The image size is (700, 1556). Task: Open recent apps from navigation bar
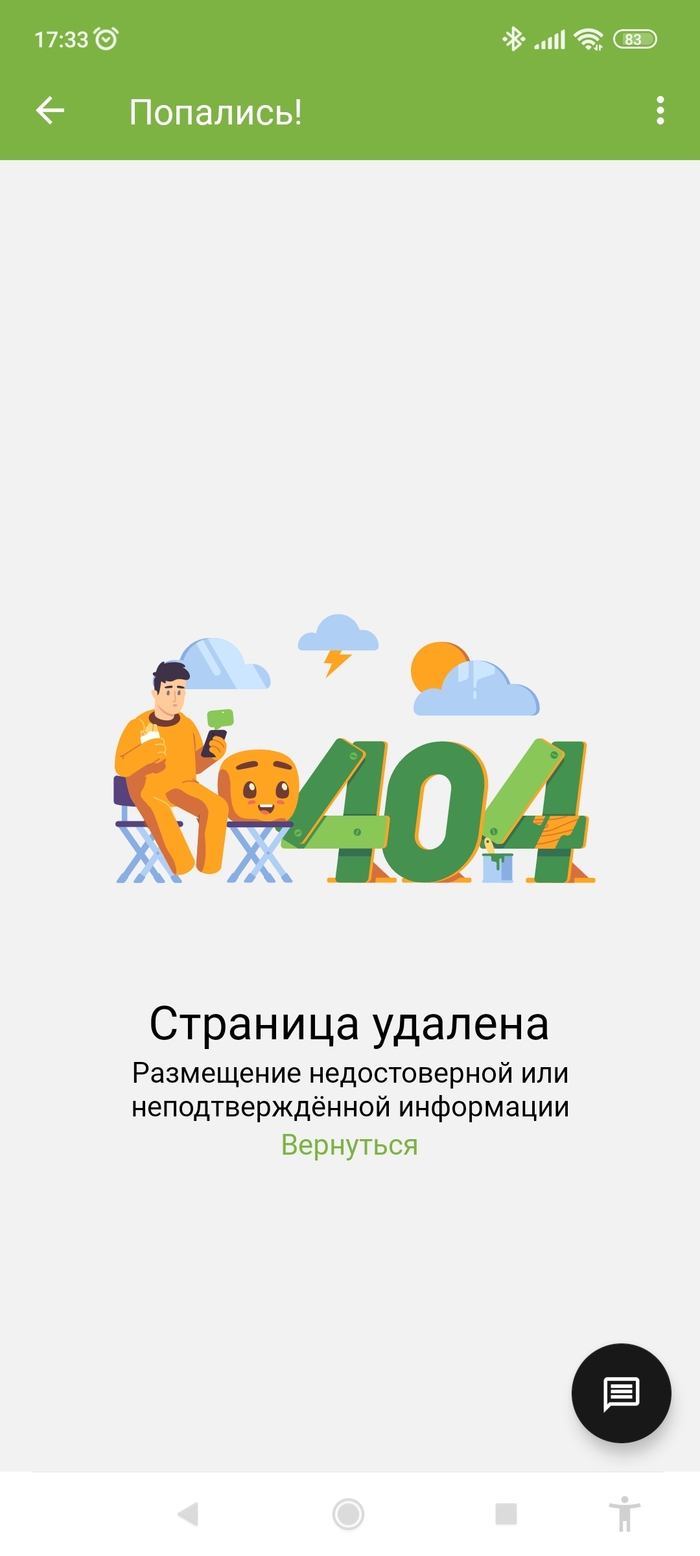click(x=506, y=1514)
